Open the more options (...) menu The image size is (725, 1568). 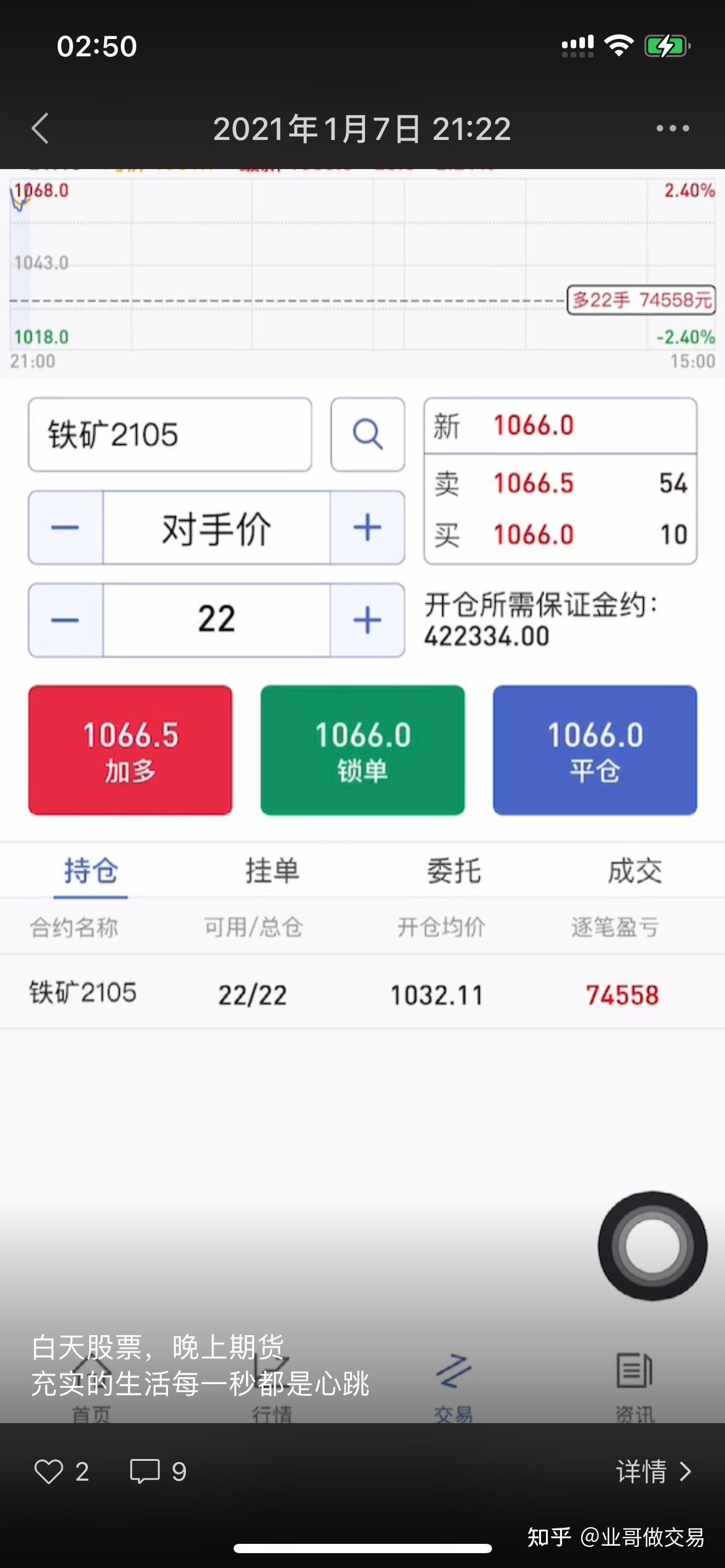[672, 127]
